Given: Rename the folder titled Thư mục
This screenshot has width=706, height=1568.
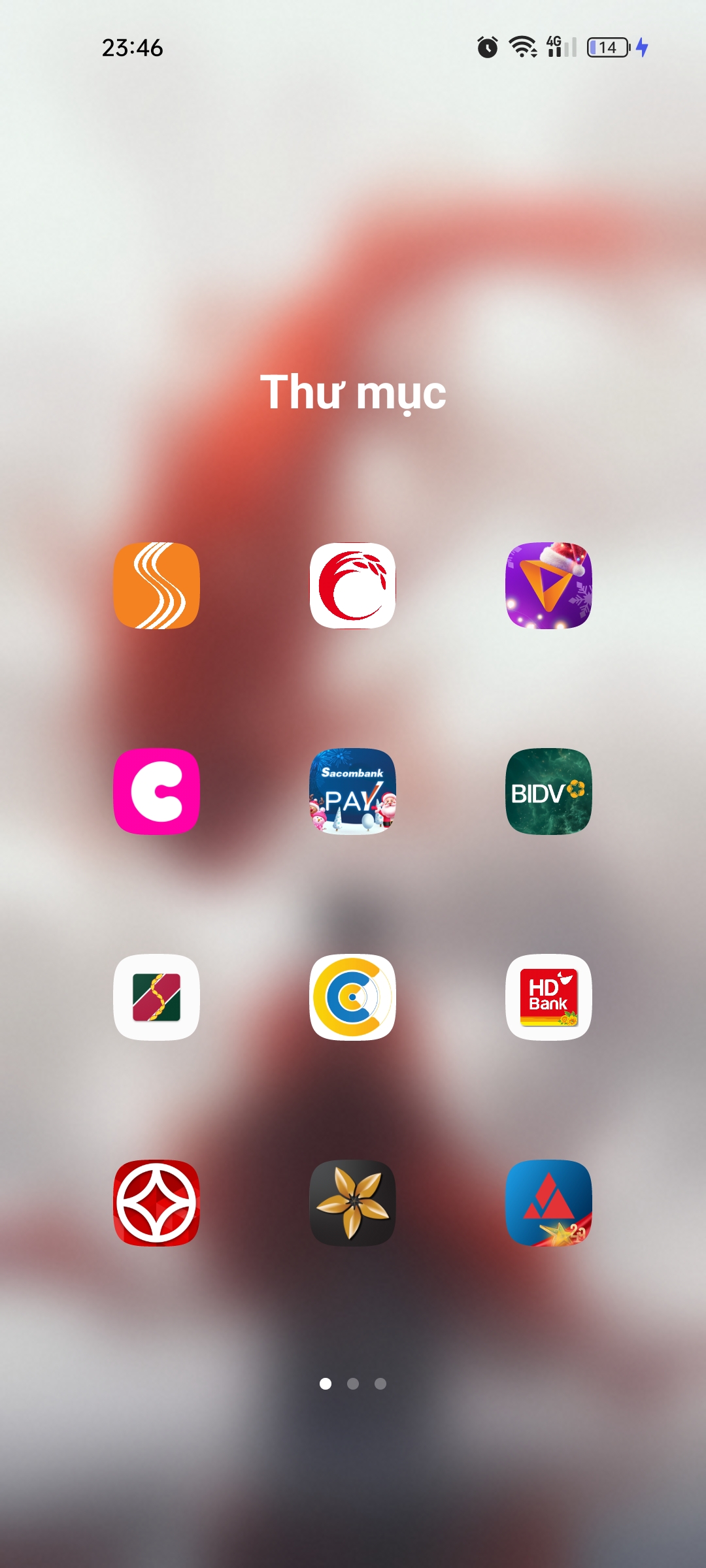Looking at the screenshot, I should [x=353, y=393].
